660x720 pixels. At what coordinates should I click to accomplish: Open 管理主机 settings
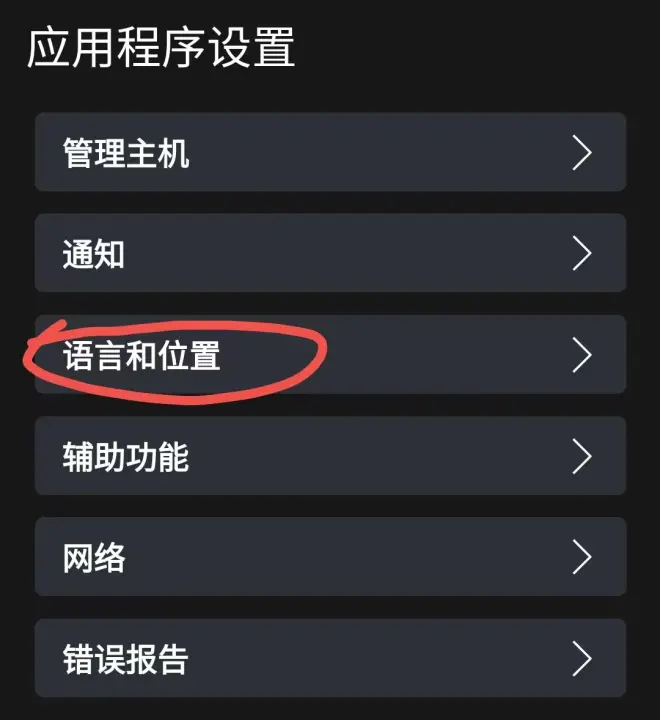coord(330,153)
